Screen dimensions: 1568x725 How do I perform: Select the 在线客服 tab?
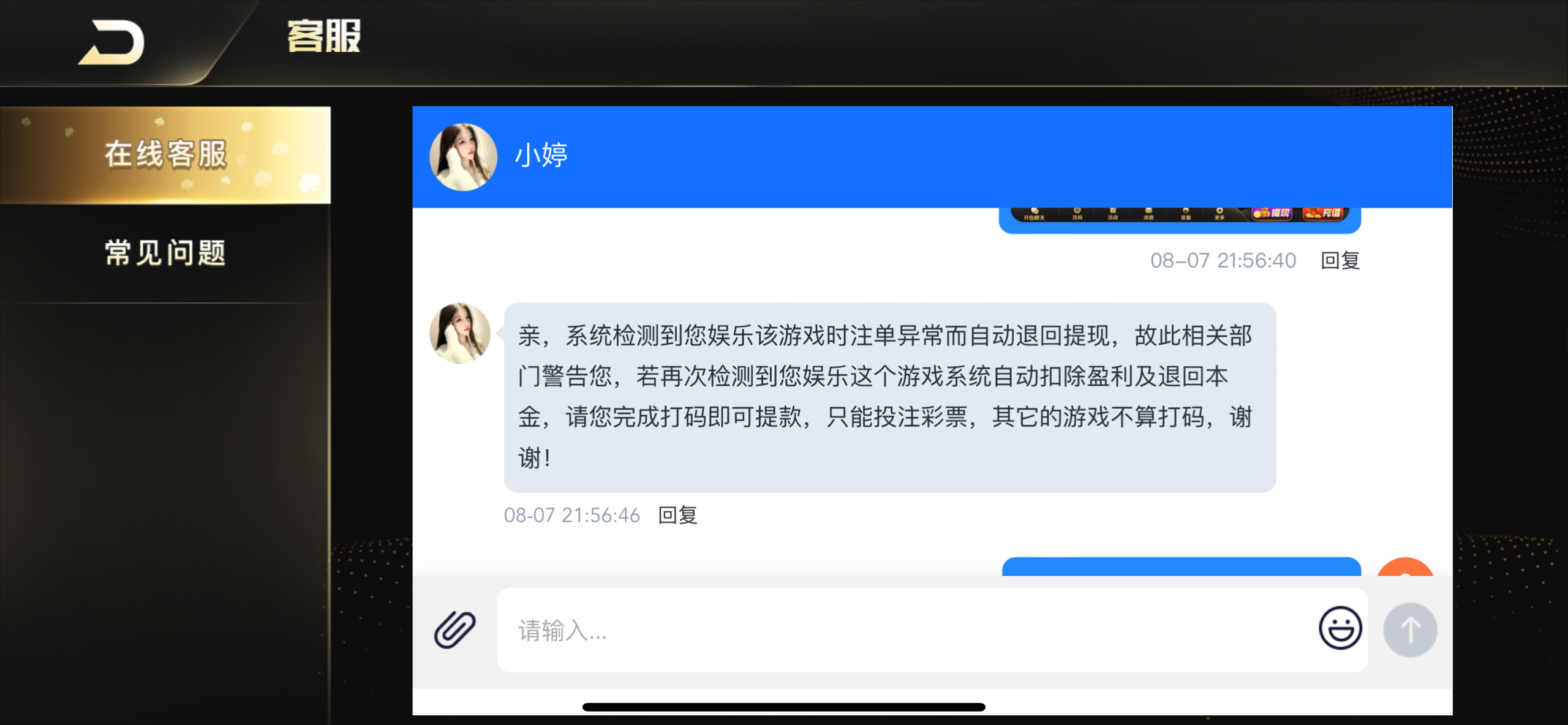tap(165, 155)
